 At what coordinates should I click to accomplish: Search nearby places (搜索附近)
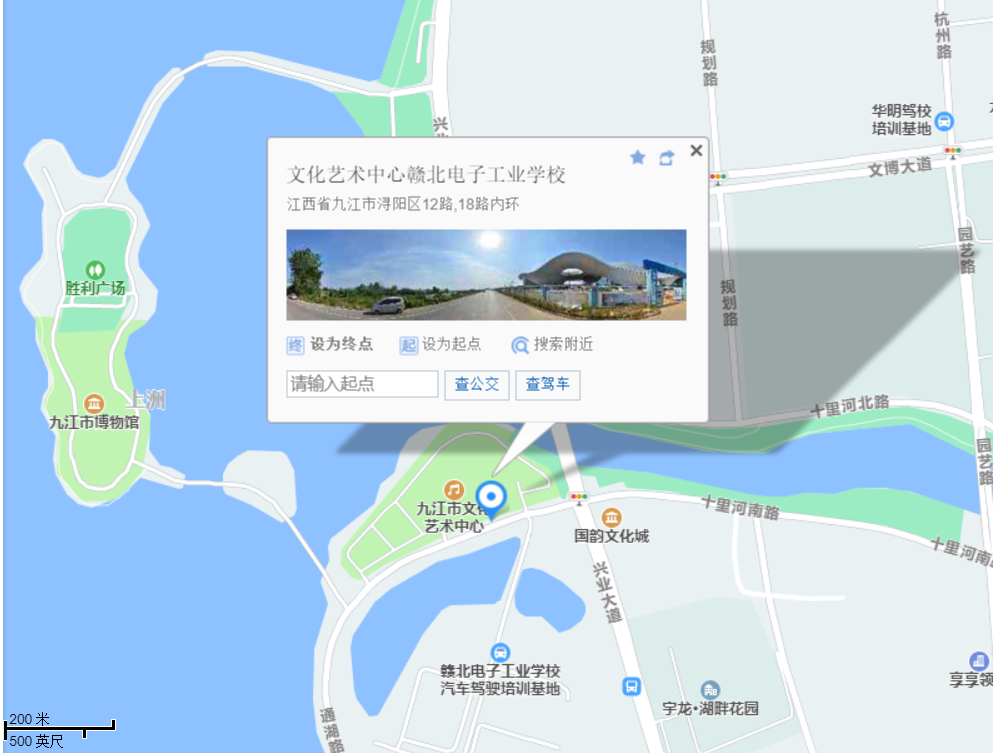point(553,344)
